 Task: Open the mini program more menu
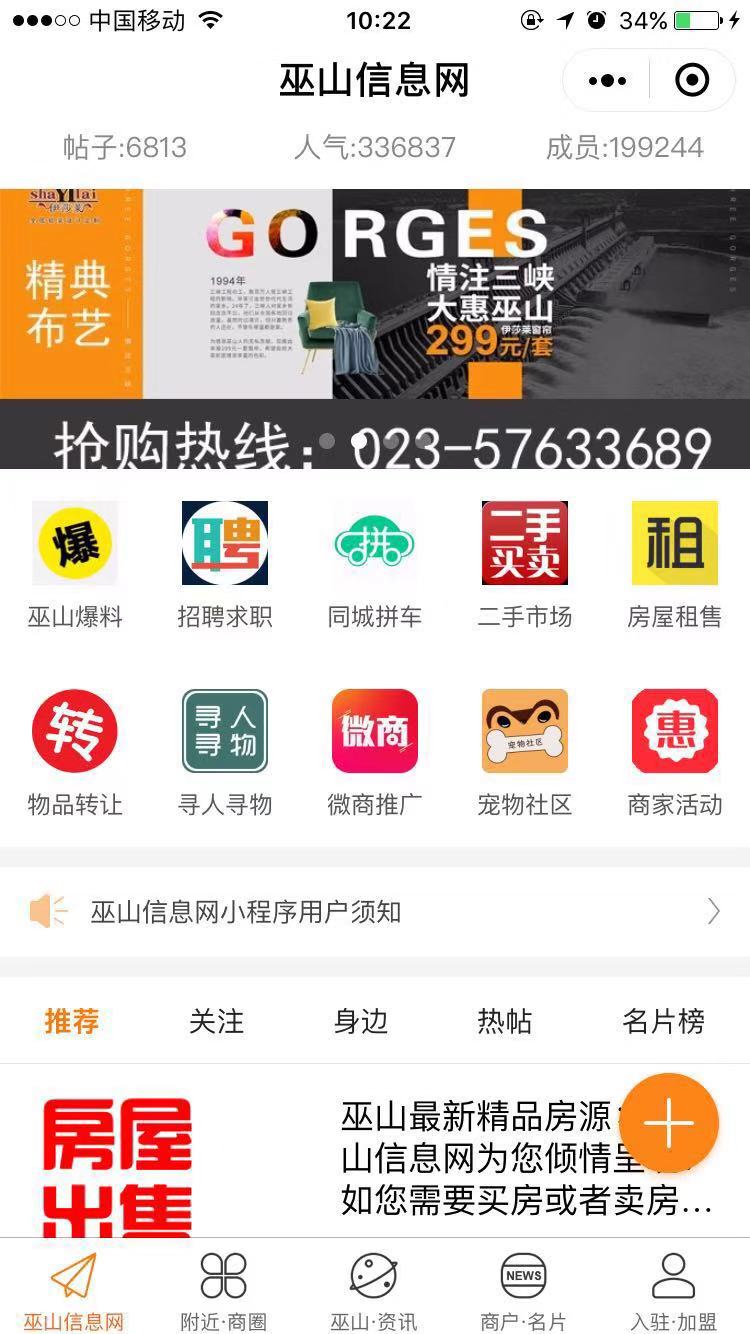(x=607, y=80)
